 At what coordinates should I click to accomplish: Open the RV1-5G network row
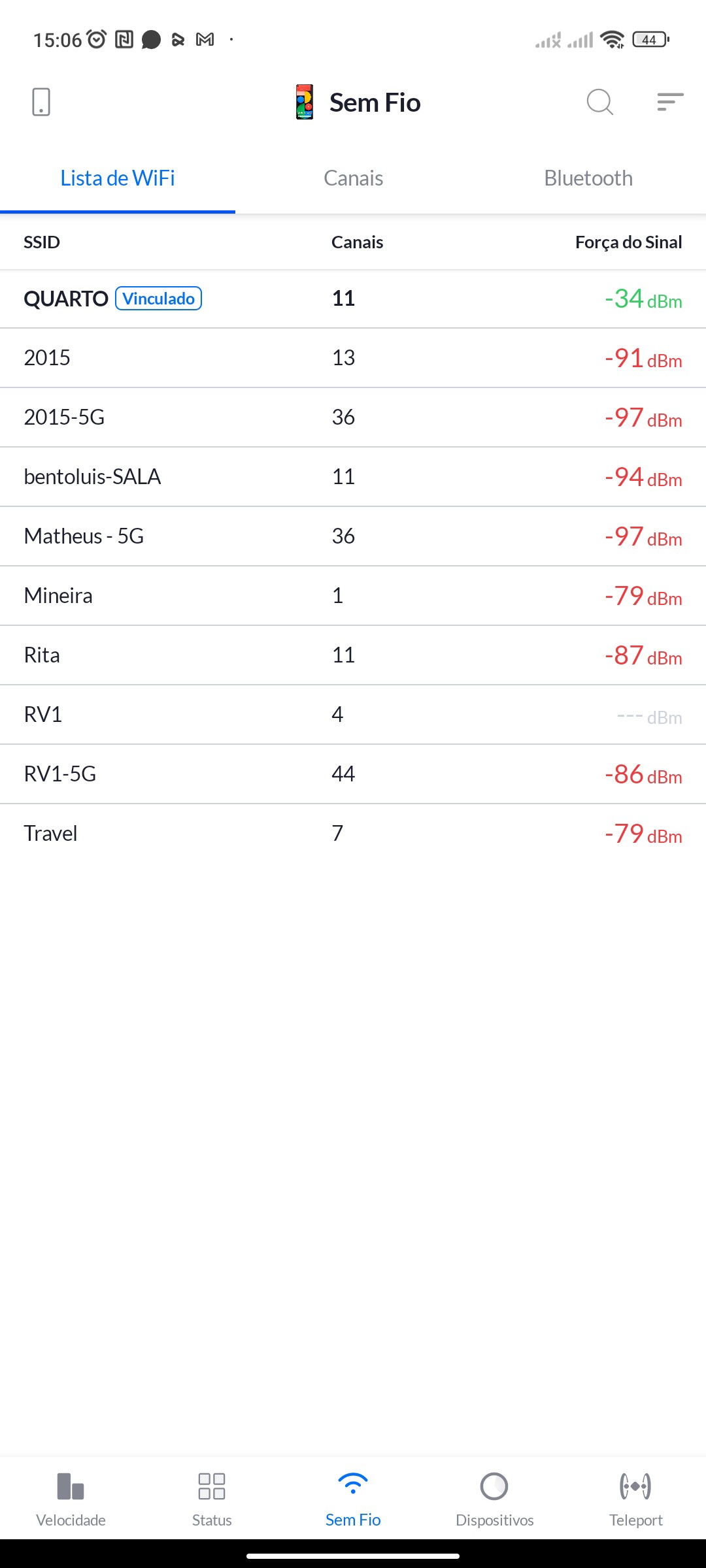point(353,774)
